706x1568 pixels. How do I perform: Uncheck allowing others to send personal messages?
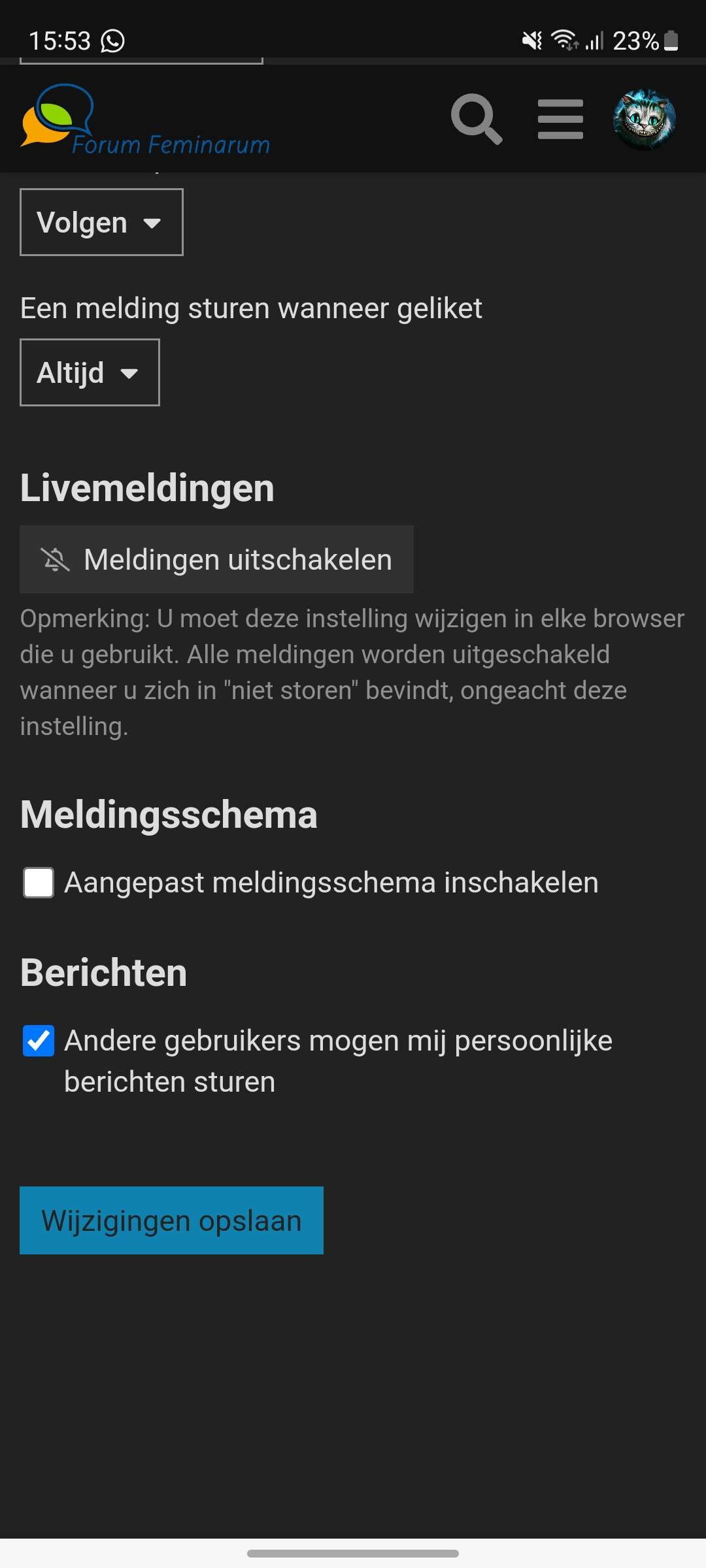tap(39, 1041)
